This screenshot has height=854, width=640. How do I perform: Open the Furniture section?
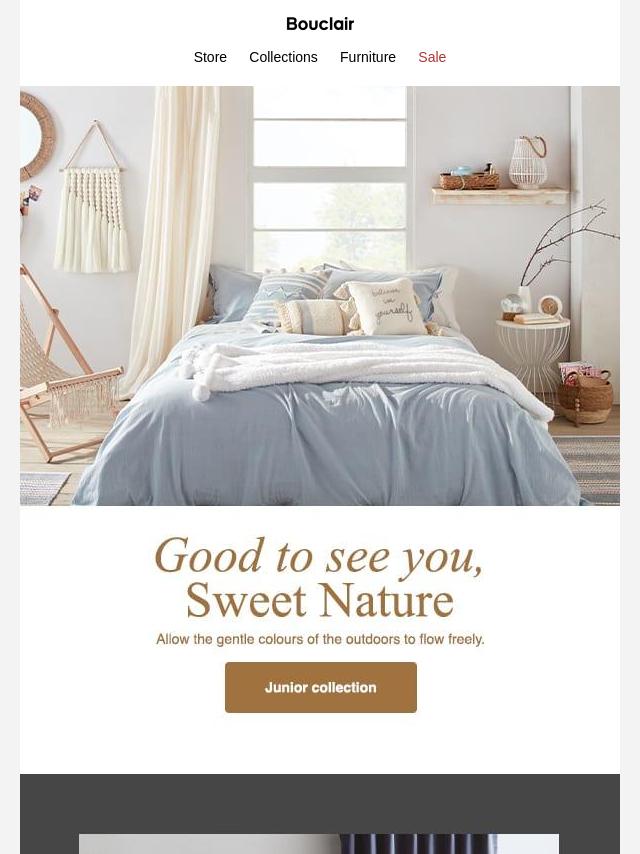pyautogui.click(x=367, y=57)
